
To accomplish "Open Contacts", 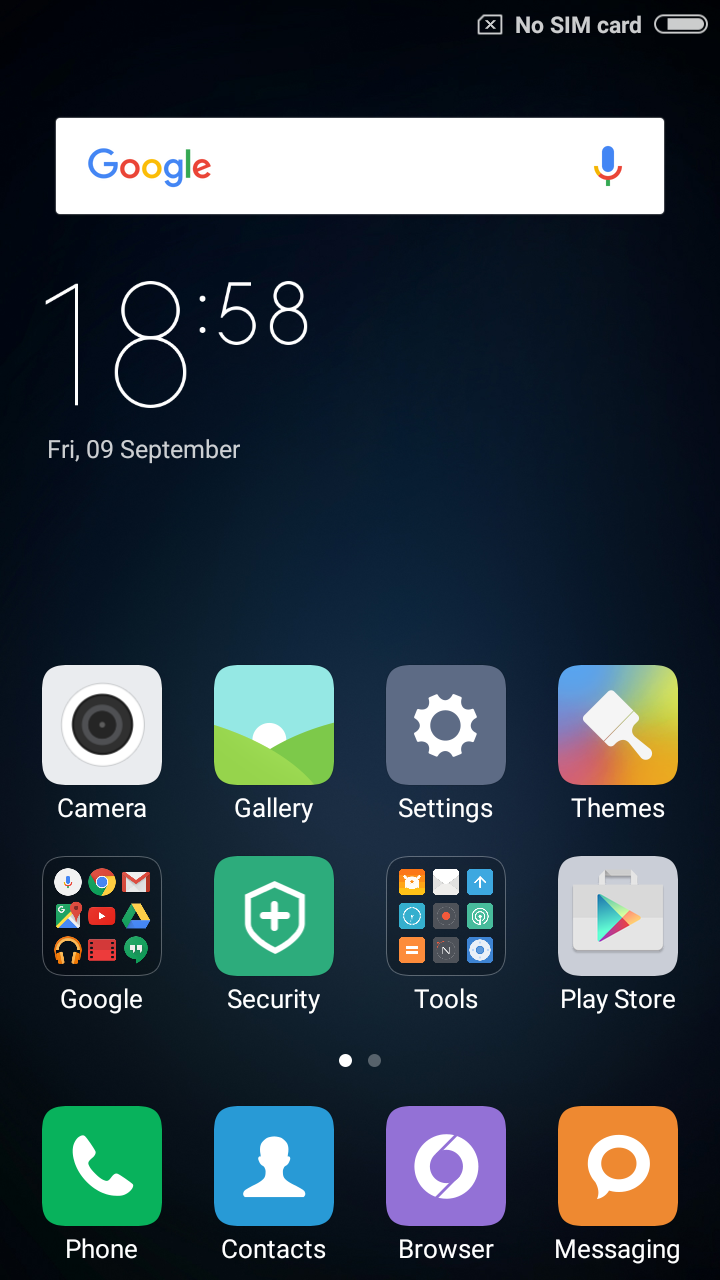I will 274,1166.
